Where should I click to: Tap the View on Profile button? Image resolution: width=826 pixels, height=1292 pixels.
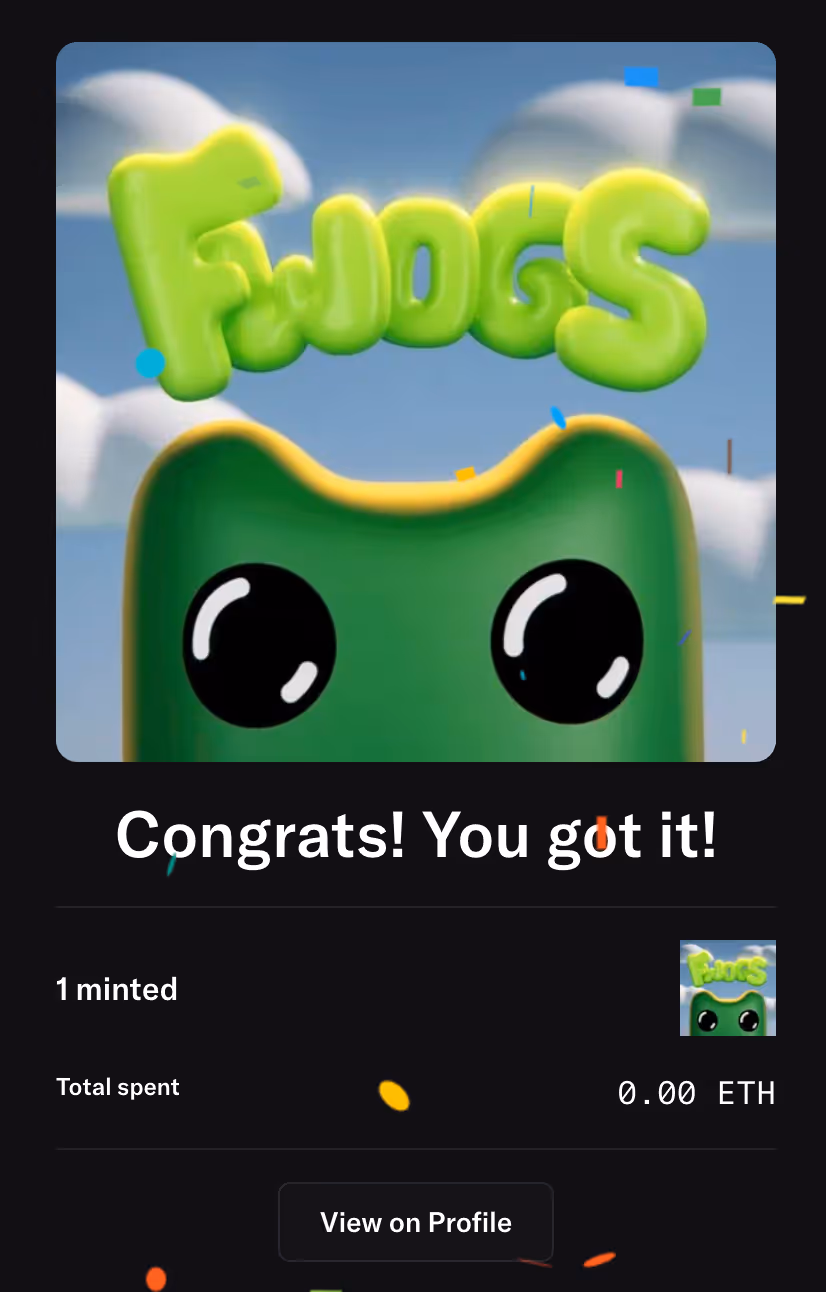tap(415, 1222)
